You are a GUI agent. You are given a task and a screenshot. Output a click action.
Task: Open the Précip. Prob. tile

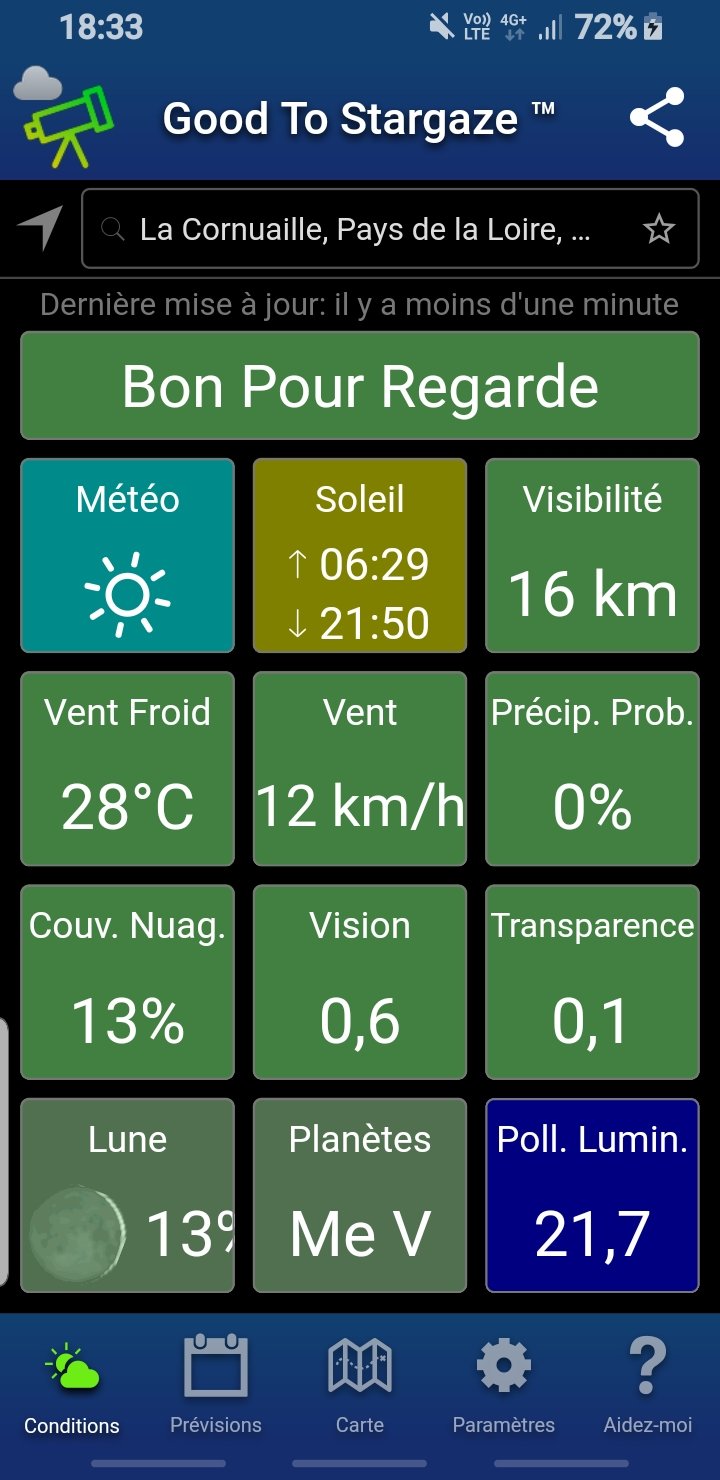(x=592, y=768)
